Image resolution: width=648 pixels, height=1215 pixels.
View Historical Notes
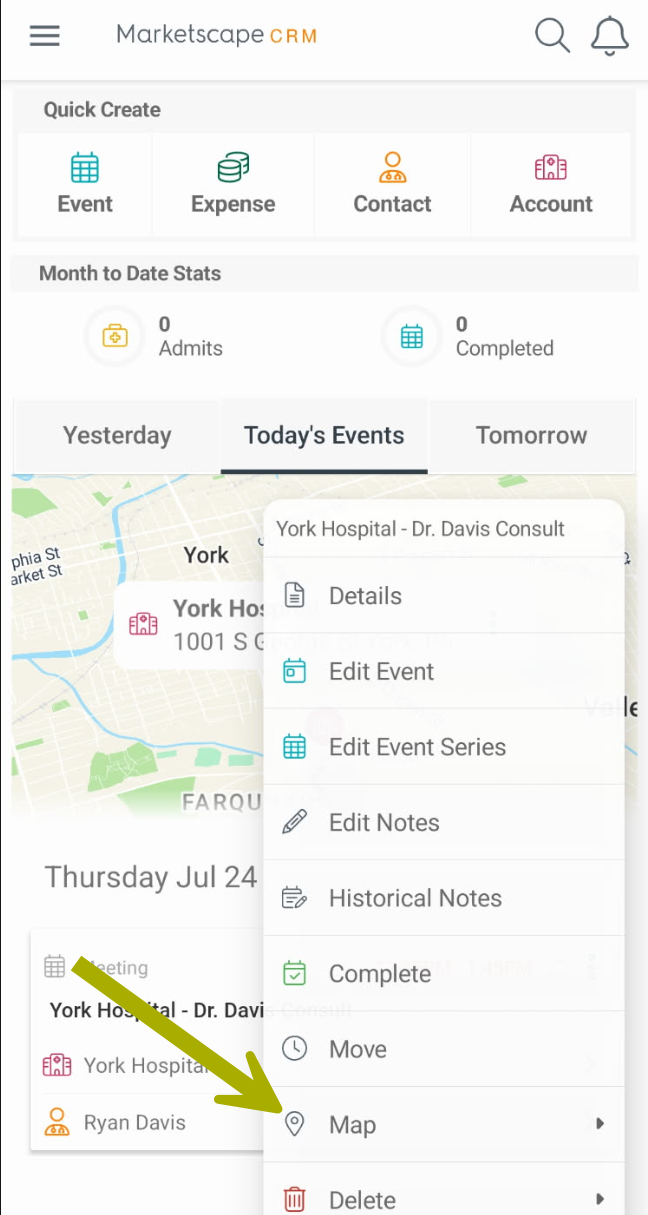tap(444, 898)
